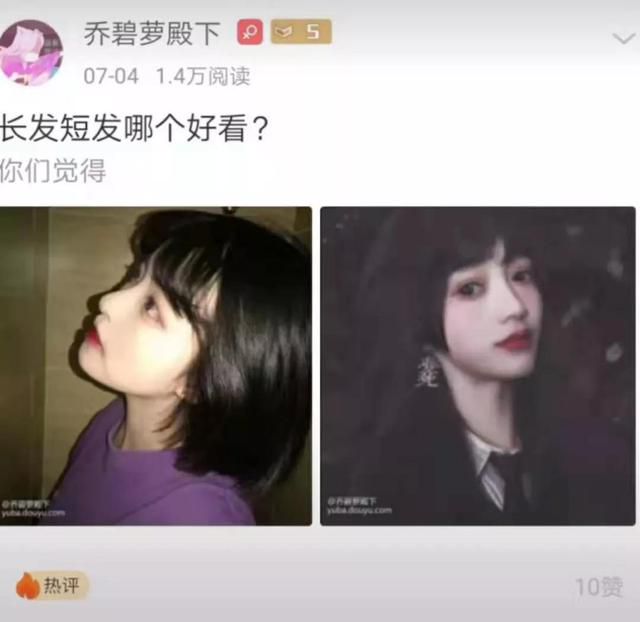Expand the post options chevron
This screenshot has height=622, width=640.
[622, 39]
